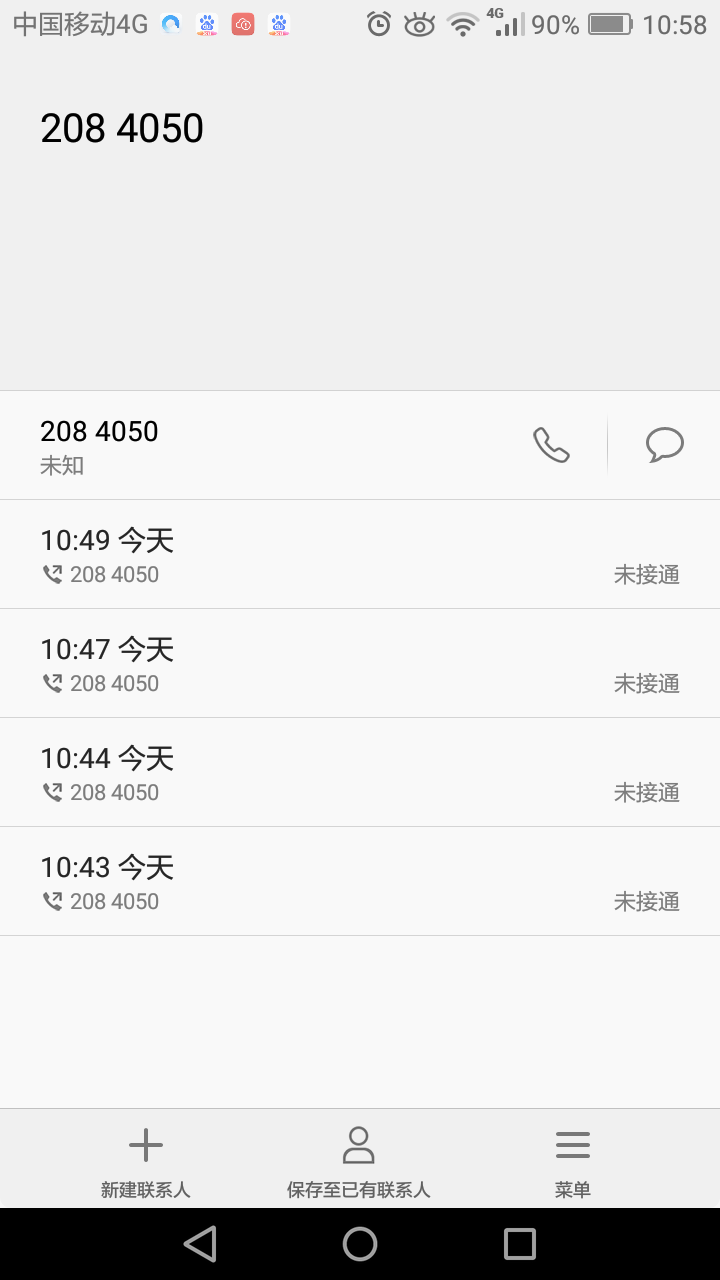The height and width of the screenshot is (1280, 720).
Task: Send a text message to 208 4050
Action: coord(664,445)
